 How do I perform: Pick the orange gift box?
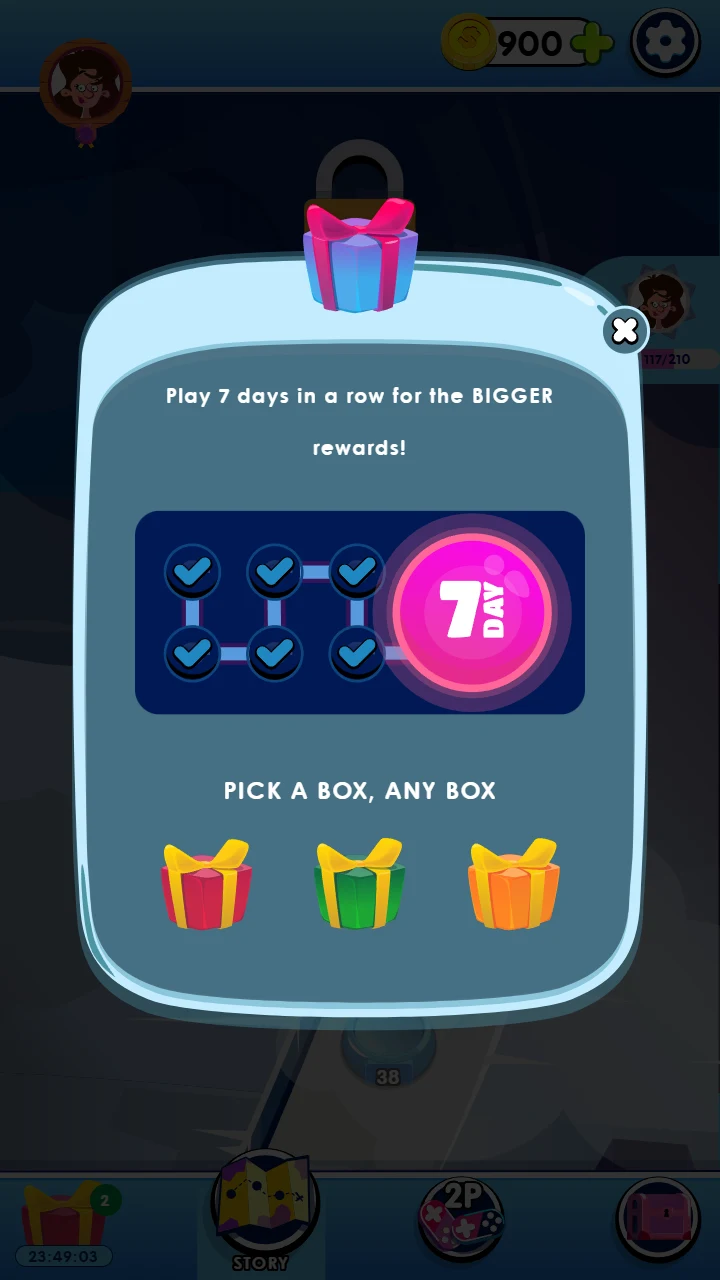click(x=514, y=885)
